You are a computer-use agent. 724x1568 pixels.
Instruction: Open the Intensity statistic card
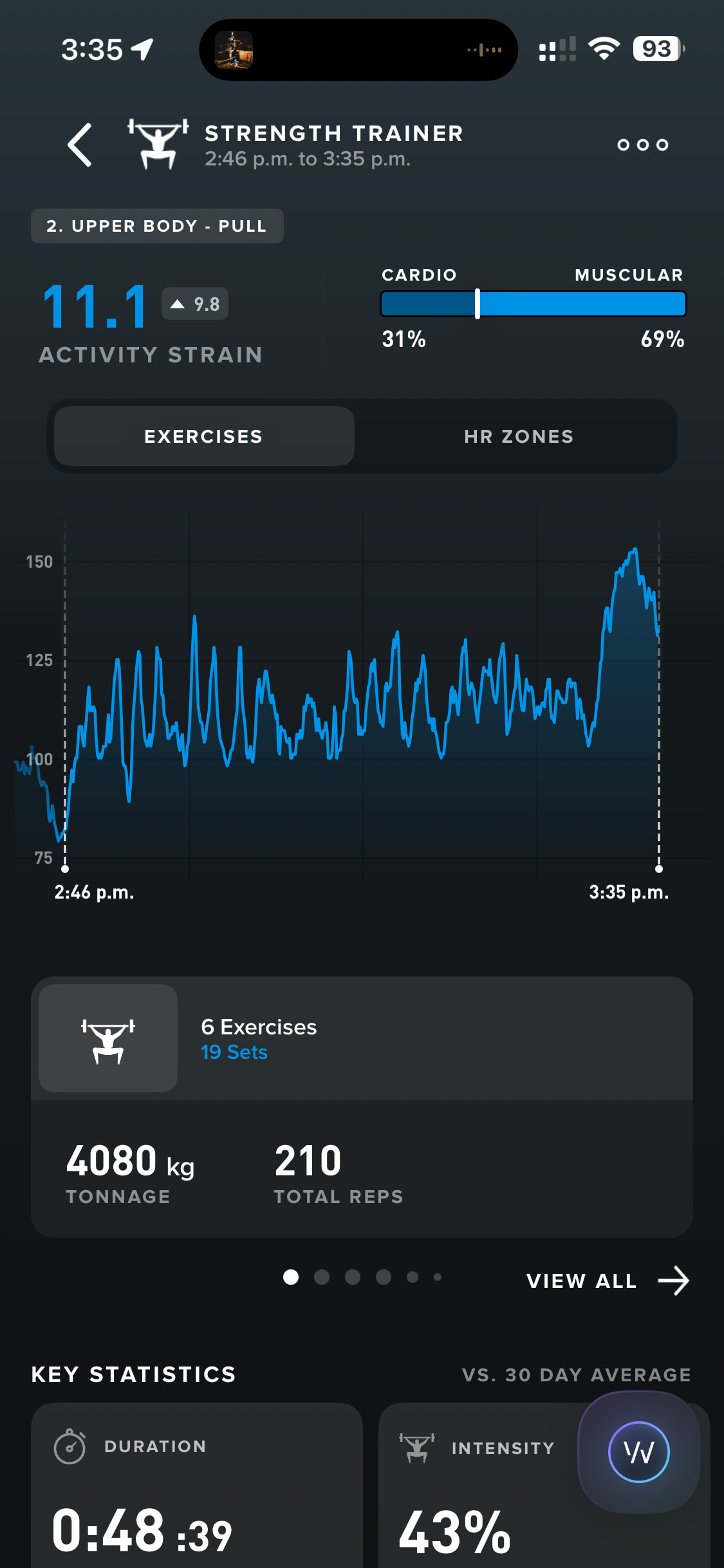[476, 1500]
